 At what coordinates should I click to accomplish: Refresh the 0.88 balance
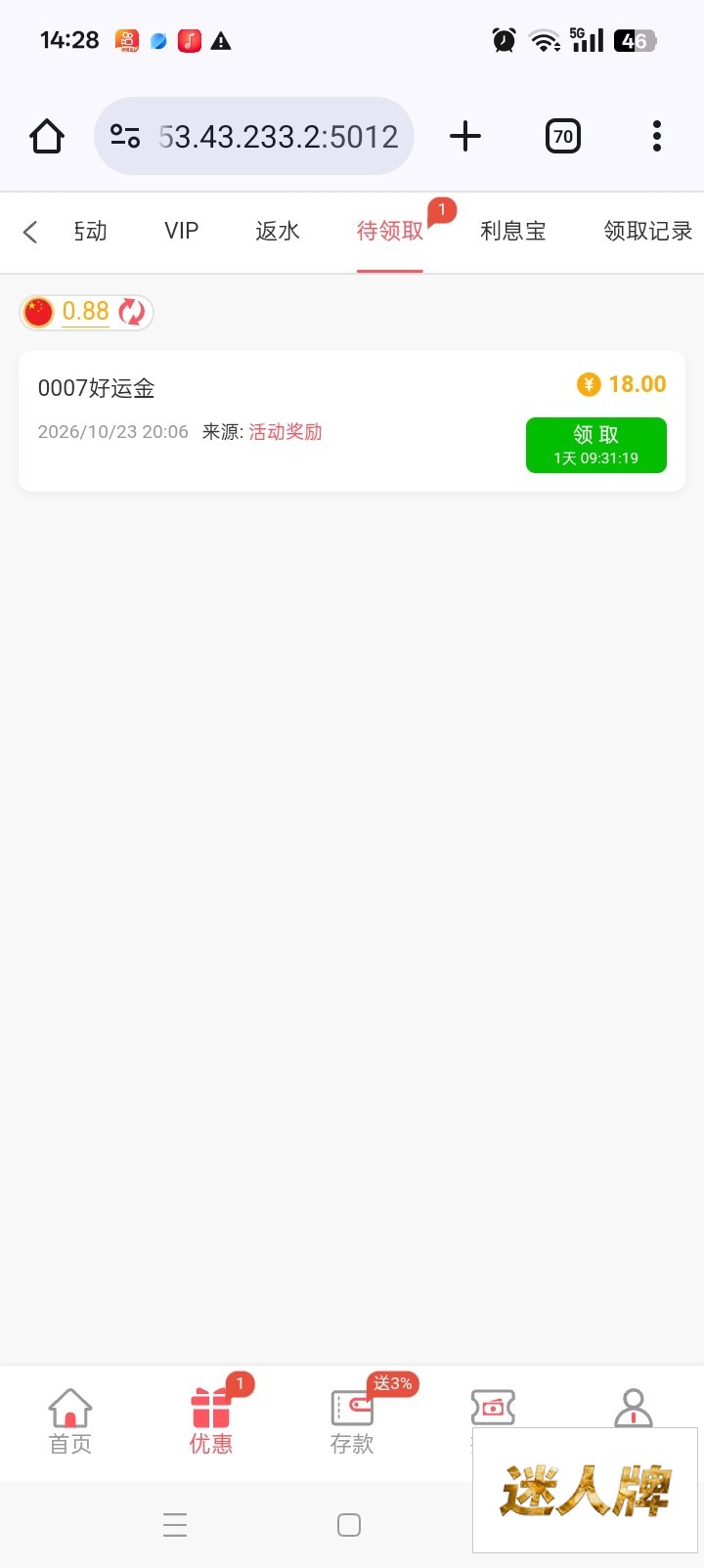[x=132, y=312]
